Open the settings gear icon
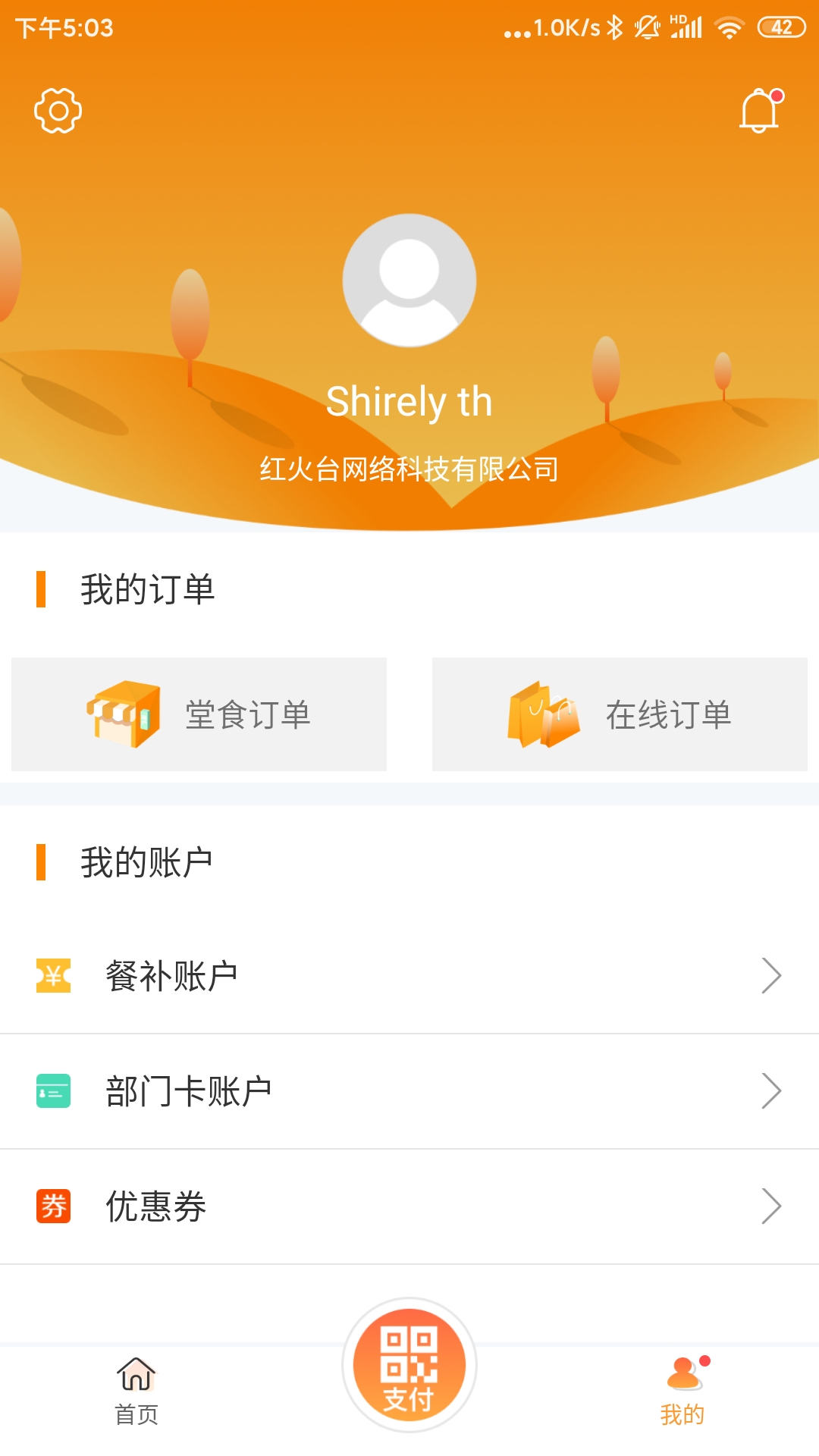This screenshot has width=819, height=1456. (x=57, y=109)
